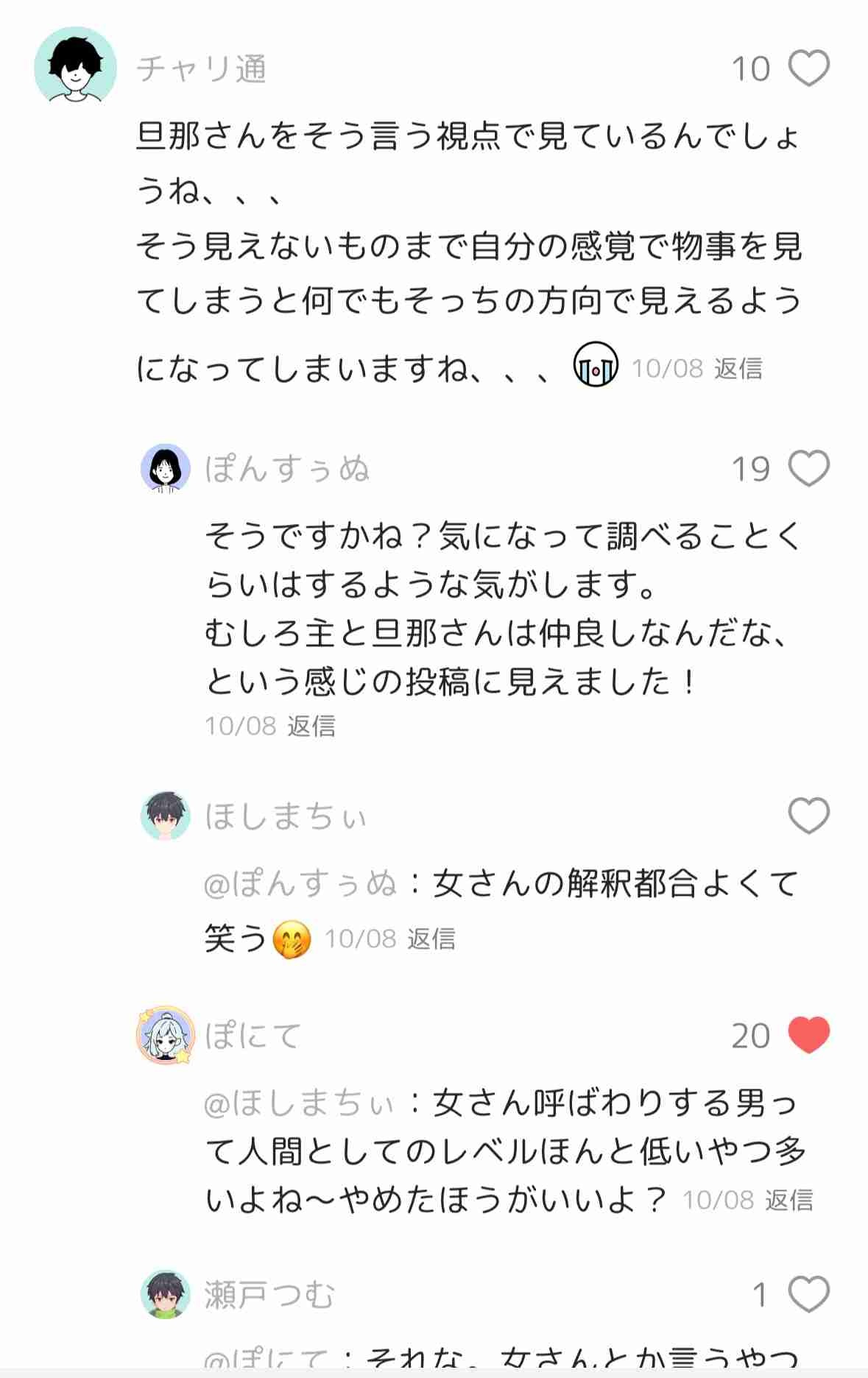Like ほしまちぃ's comment
Screen dimensions: 868x1378
point(808,816)
